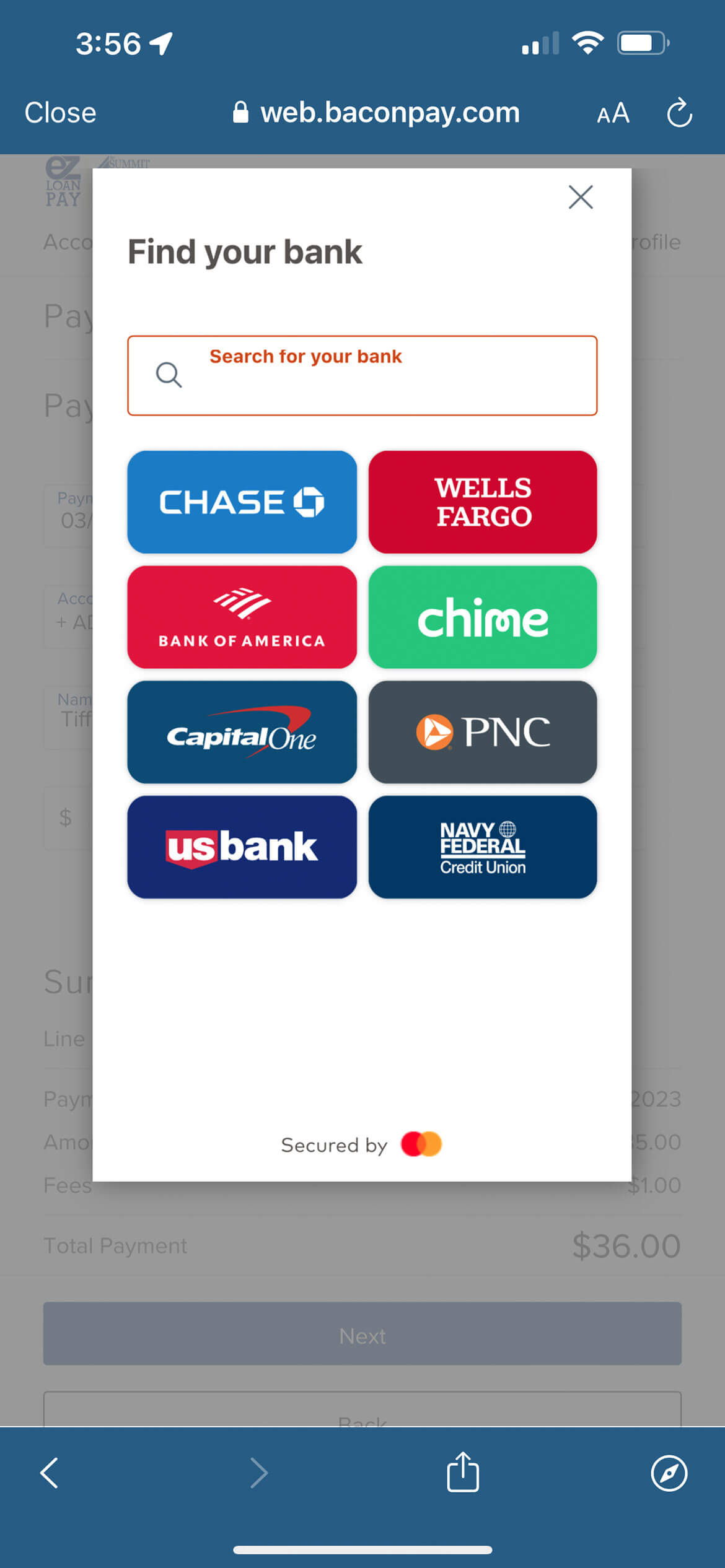Select Bank of America
This screenshot has width=725, height=1568.
point(242,617)
